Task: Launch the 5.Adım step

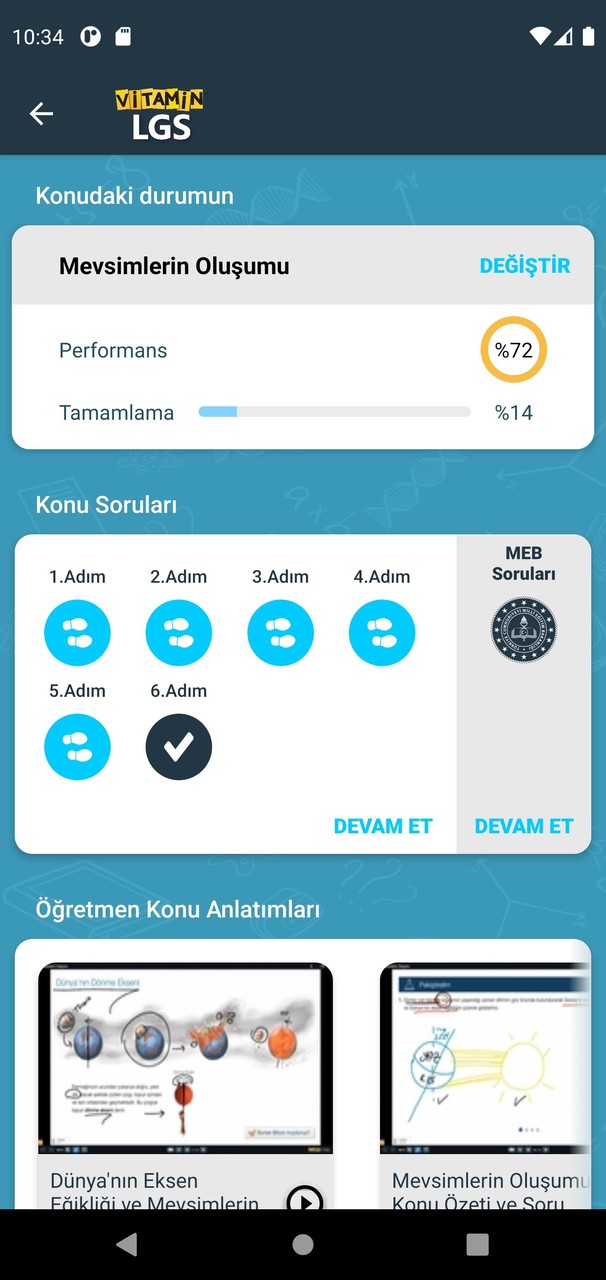Action: pos(77,747)
